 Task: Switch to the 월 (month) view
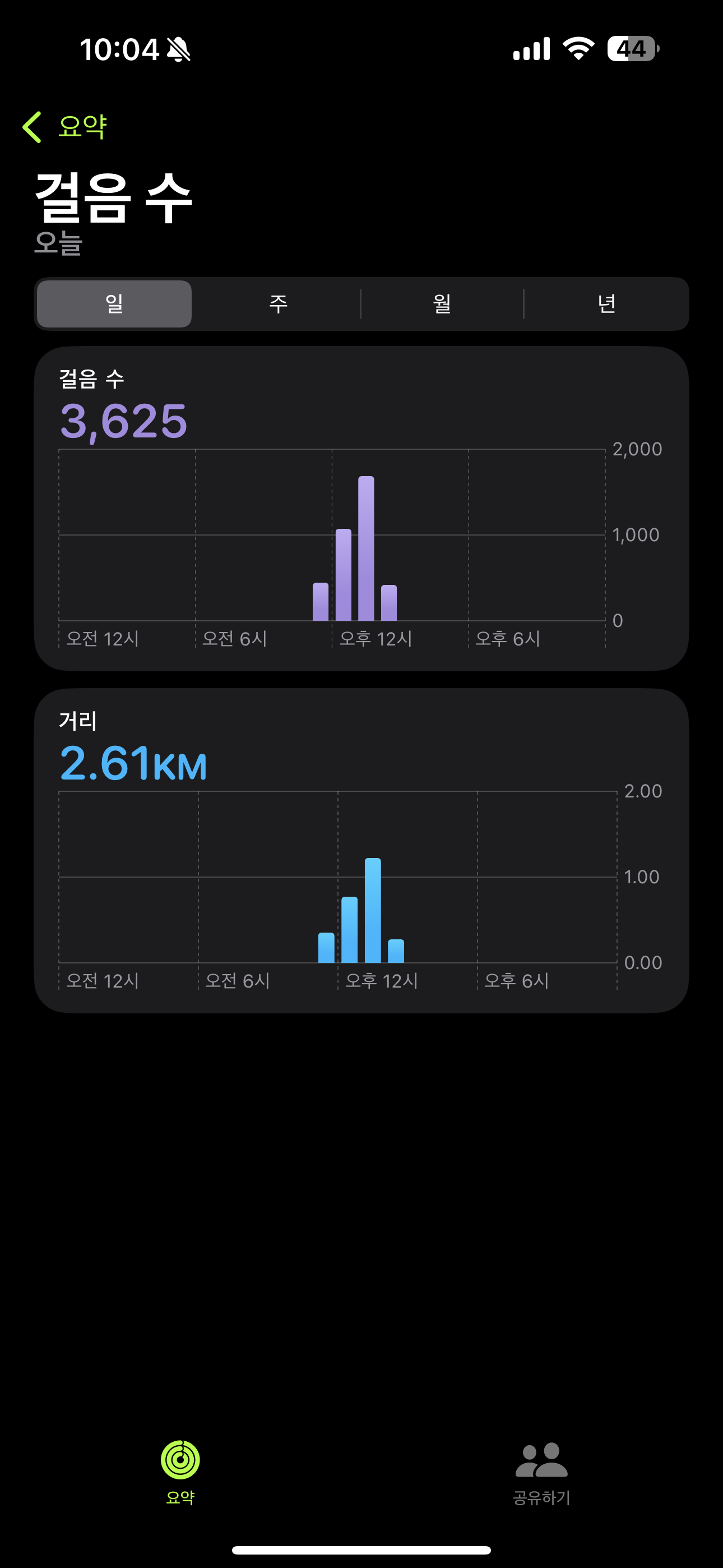(x=442, y=304)
